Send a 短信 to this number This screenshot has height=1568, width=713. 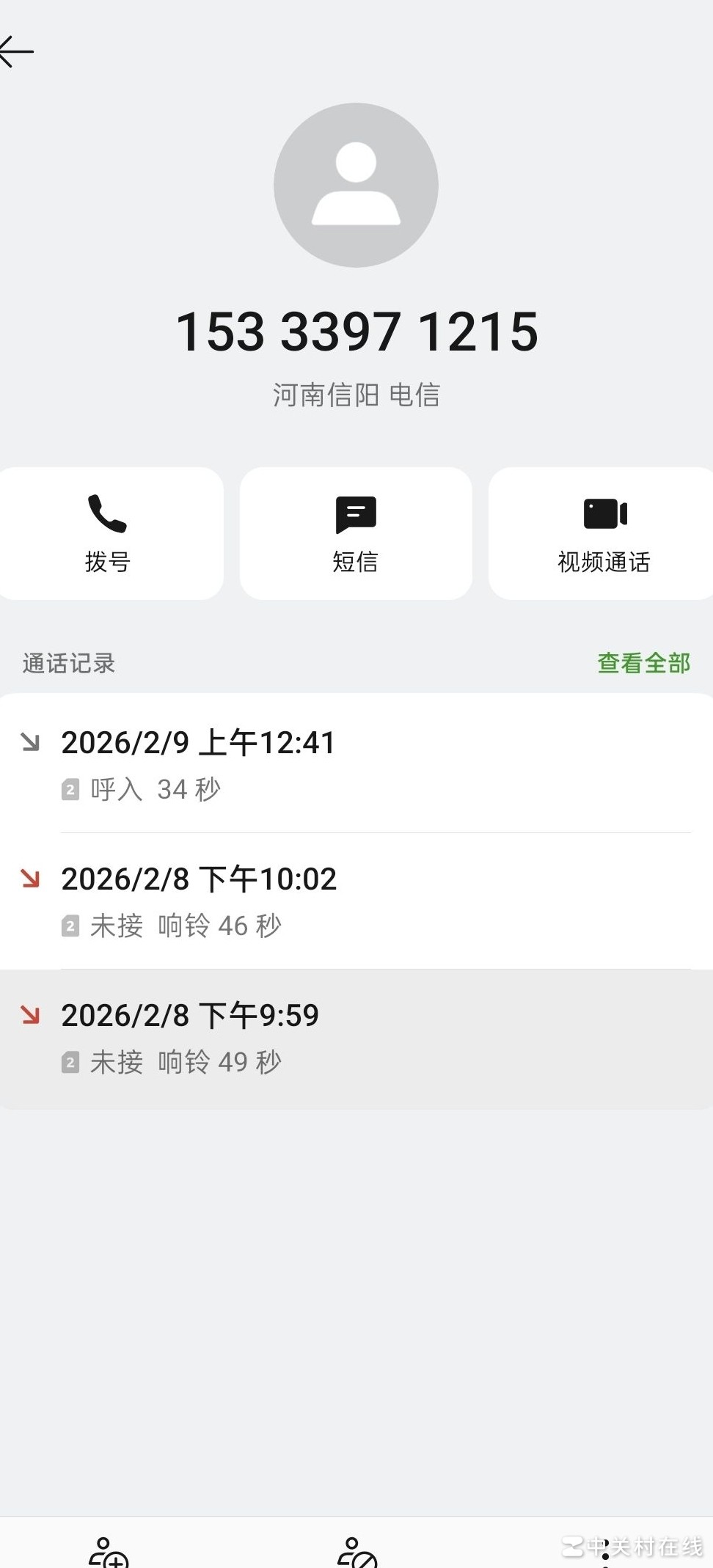tap(356, 533)
